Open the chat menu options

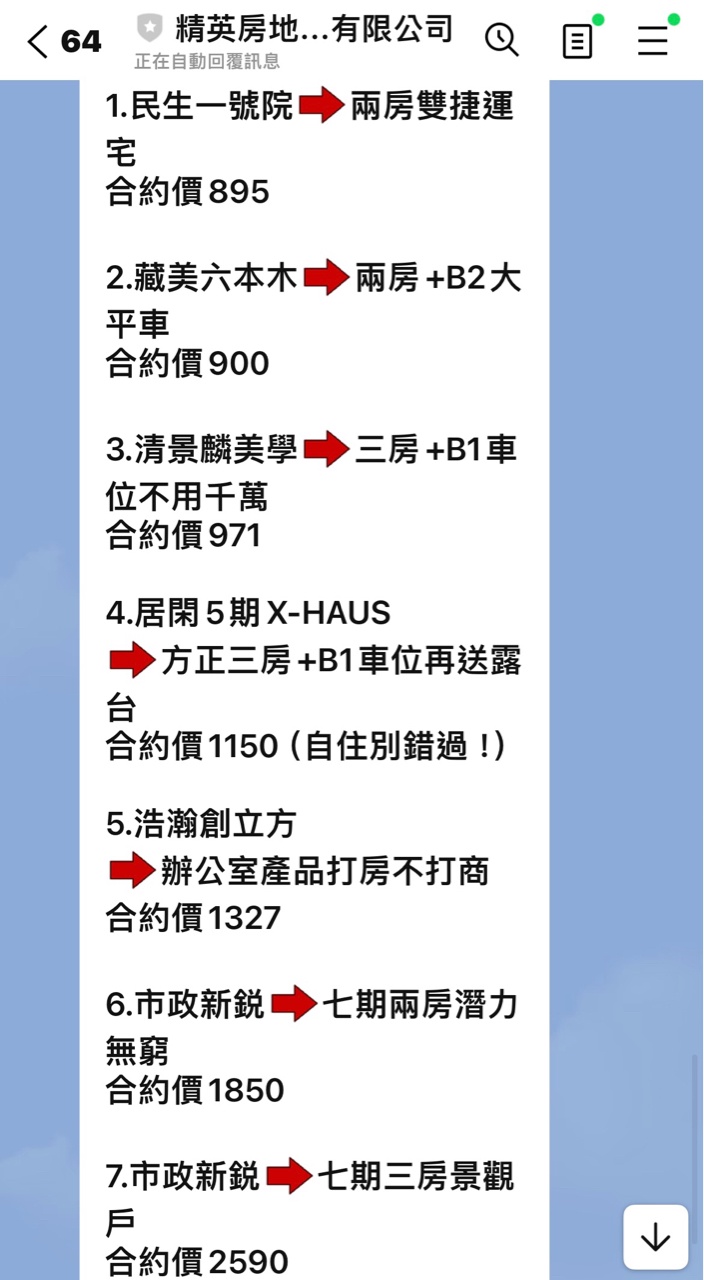pos(653,40)
